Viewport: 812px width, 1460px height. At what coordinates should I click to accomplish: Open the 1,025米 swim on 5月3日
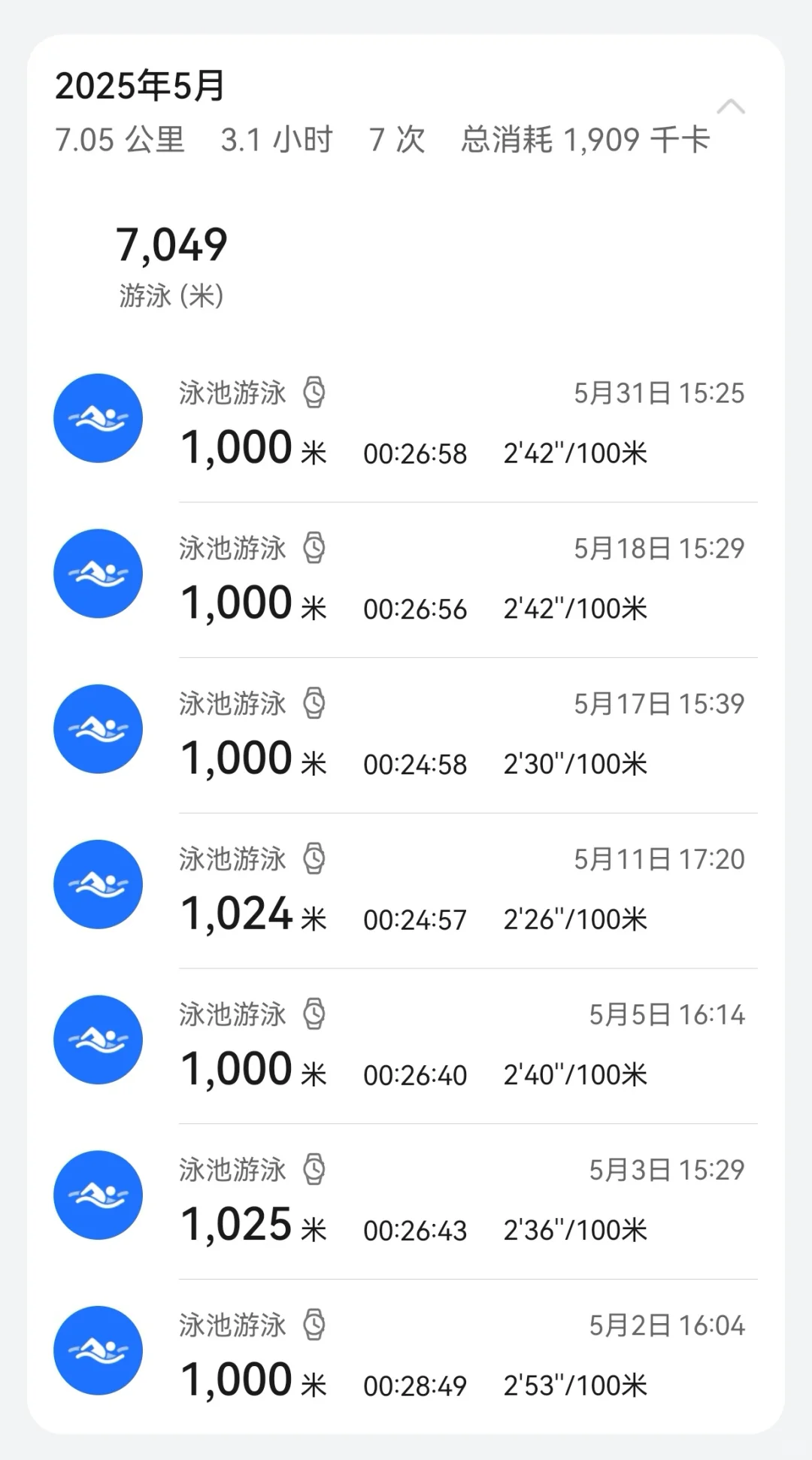tap(406, 1202)
